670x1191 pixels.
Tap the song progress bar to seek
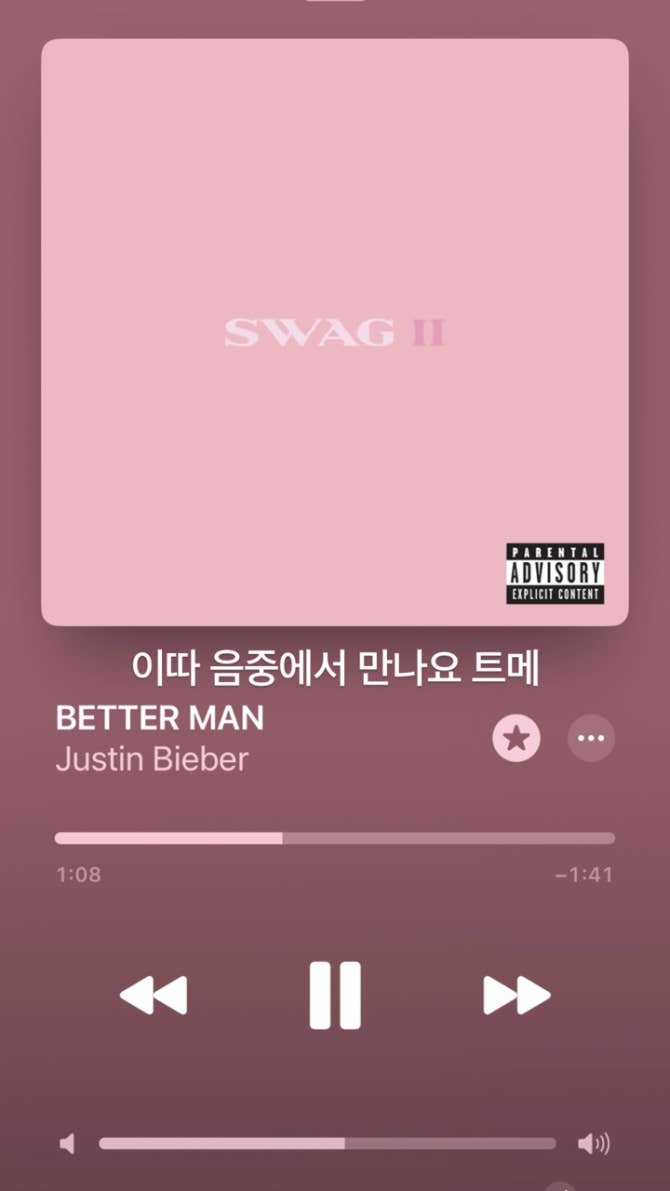[x=335, y=838]
